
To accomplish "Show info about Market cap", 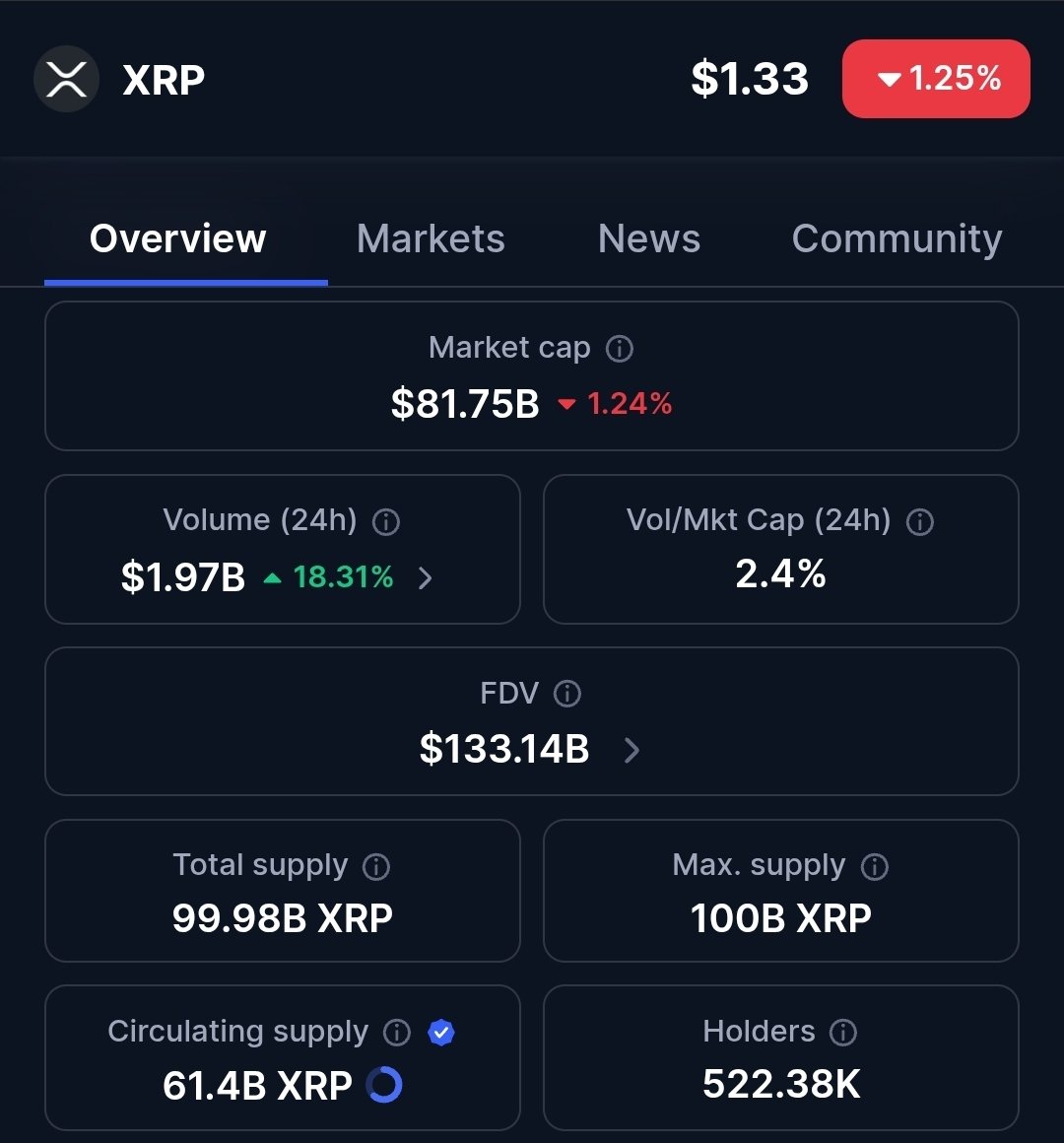I will coord(620,348).
